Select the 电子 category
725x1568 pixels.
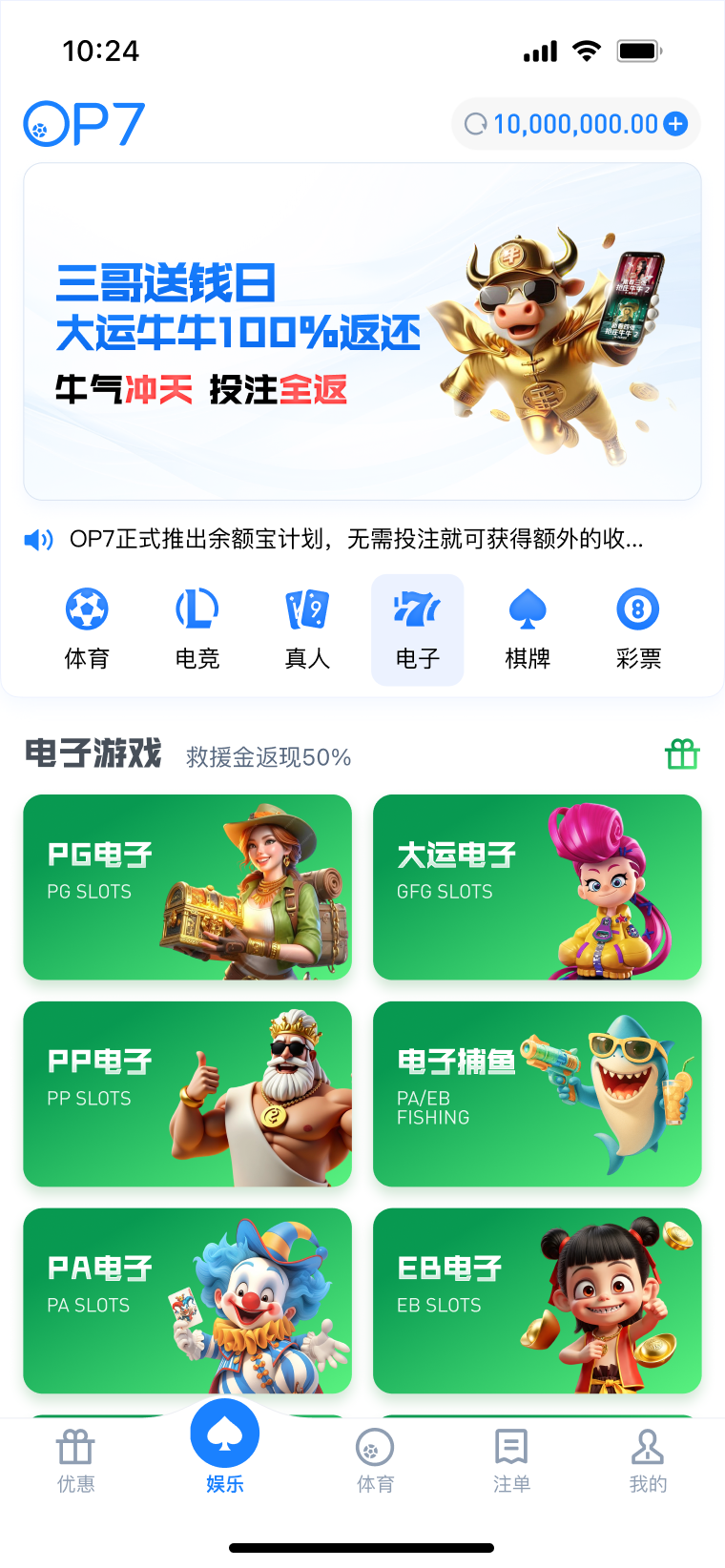pos(417,629)
